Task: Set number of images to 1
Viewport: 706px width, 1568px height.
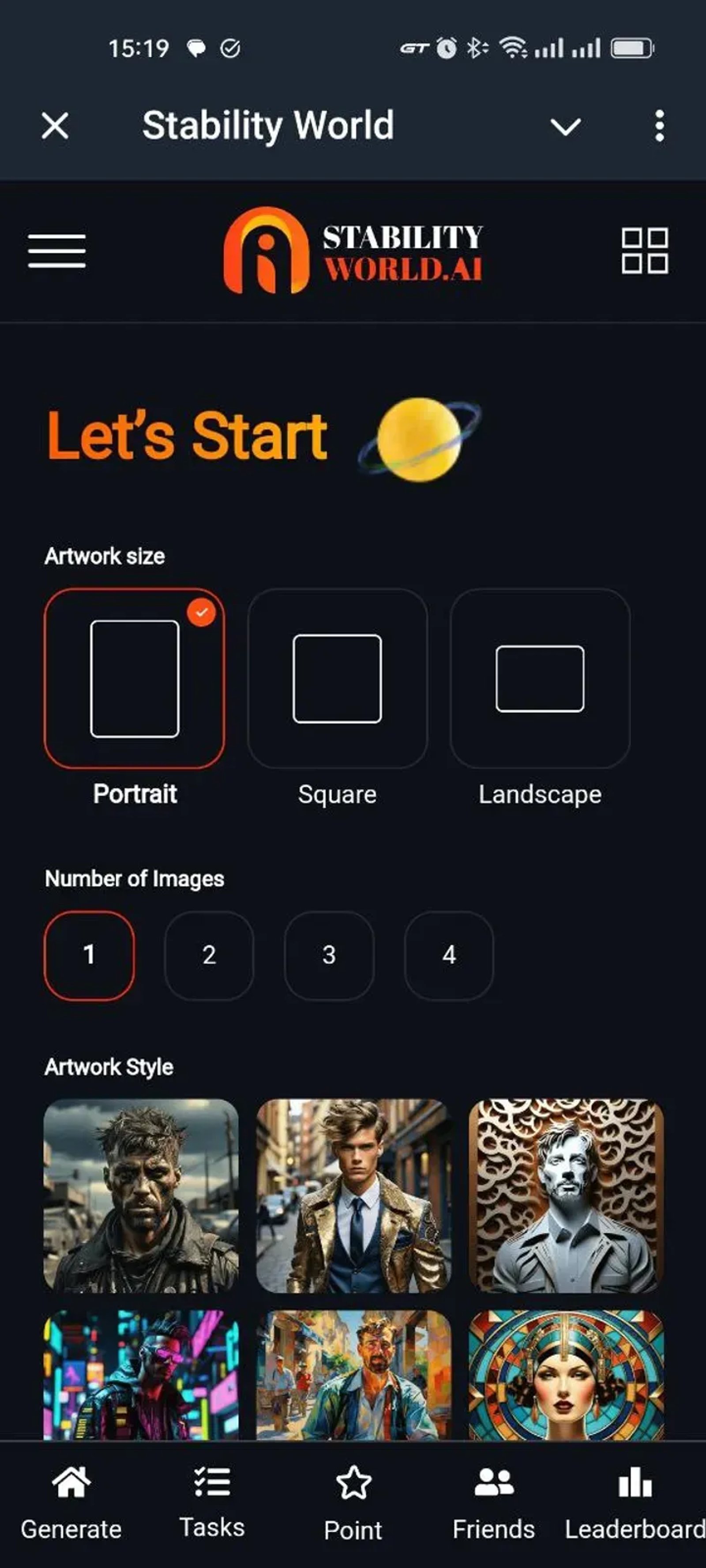Action: tap(90, 955)
